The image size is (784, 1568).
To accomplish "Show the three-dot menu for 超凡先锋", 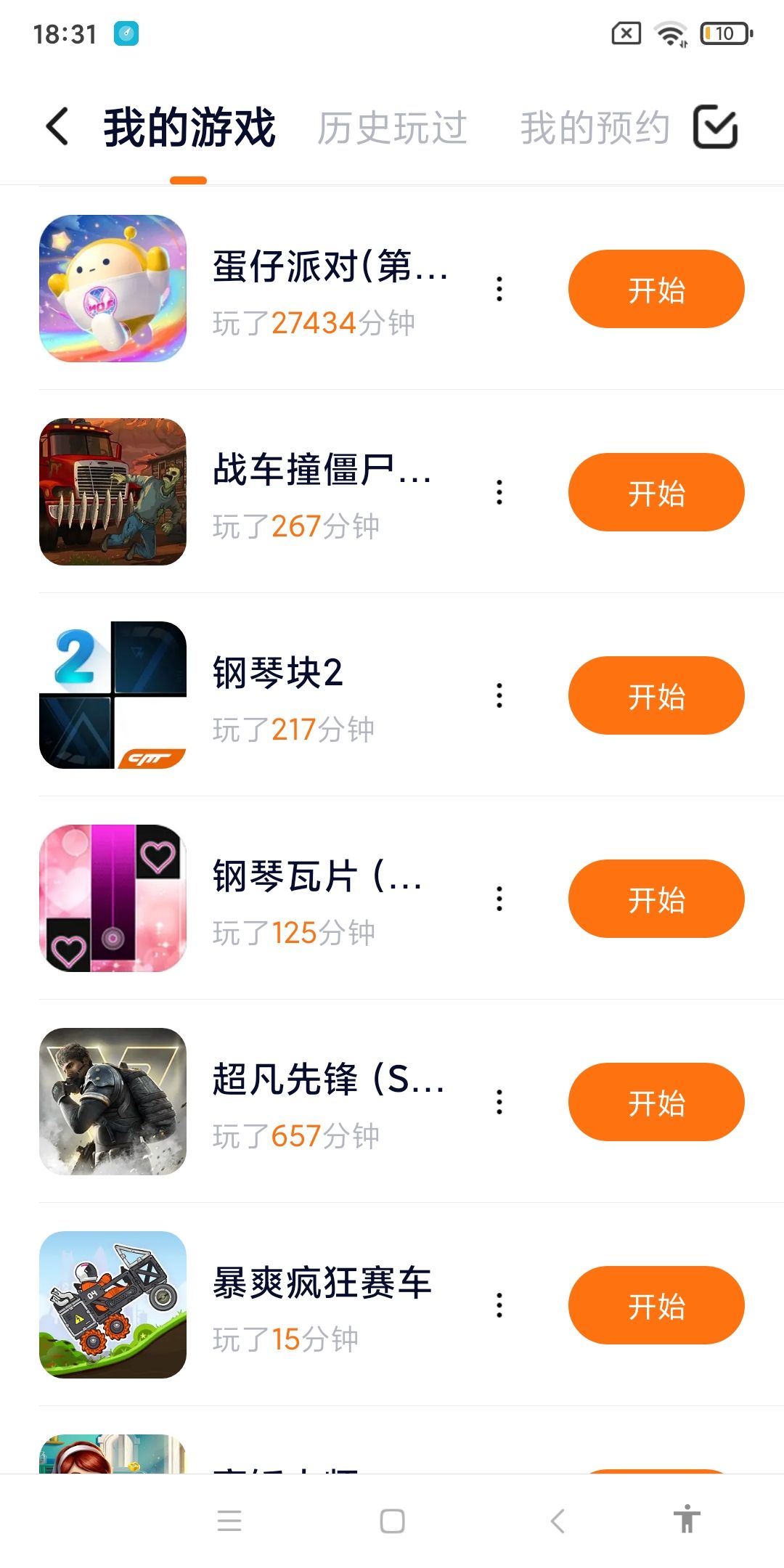I will [x=499, y=1102].
